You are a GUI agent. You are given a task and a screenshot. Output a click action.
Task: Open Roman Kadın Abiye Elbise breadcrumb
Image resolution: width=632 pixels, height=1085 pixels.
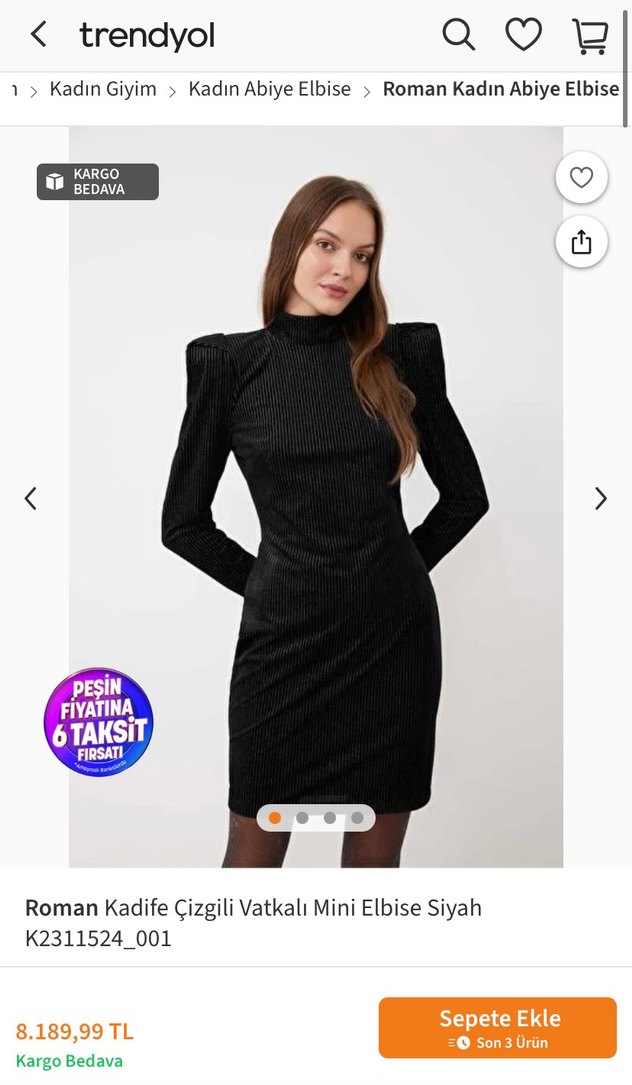[500, 89]
